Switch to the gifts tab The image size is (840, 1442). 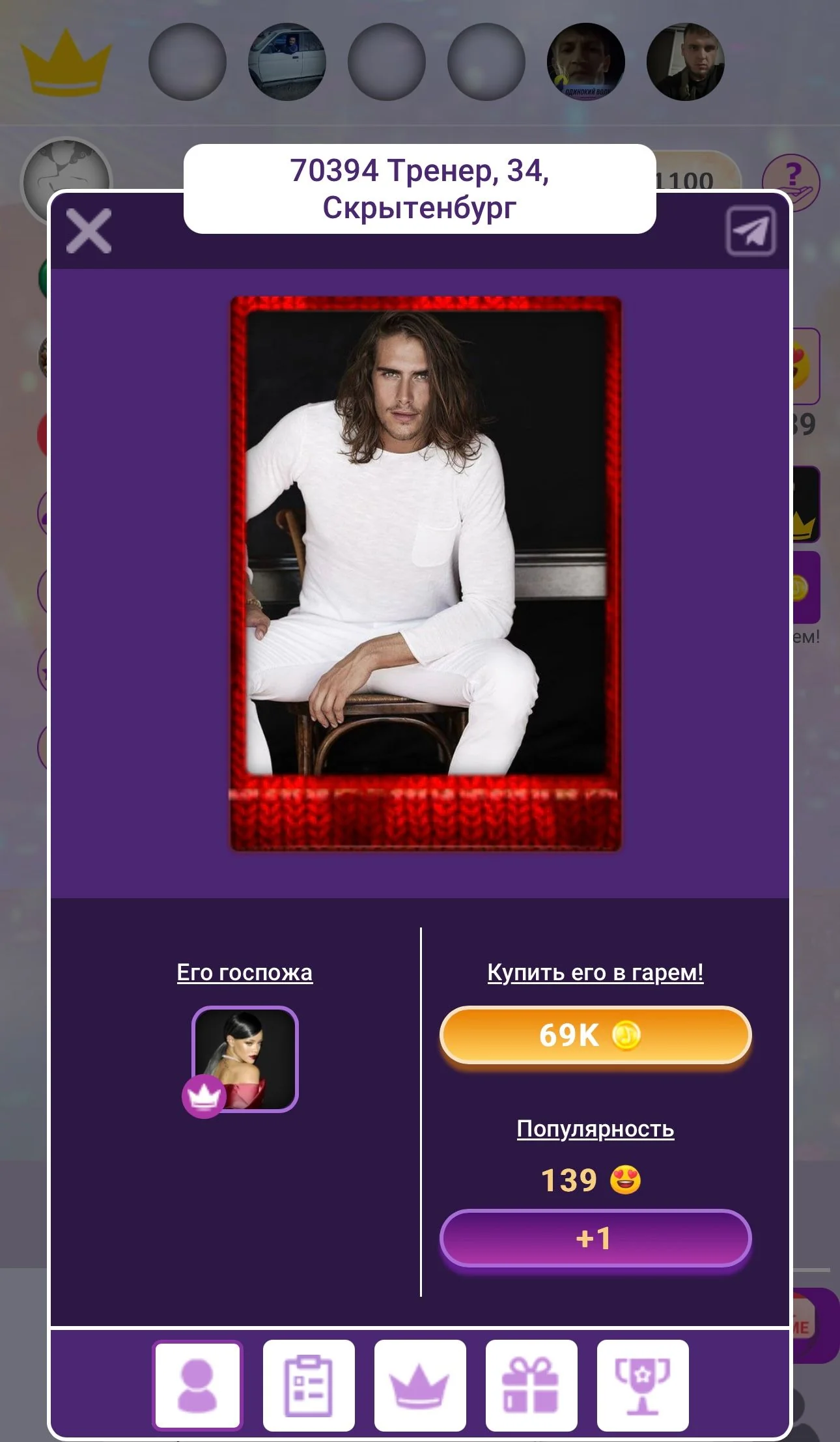tap(531, 1385)
